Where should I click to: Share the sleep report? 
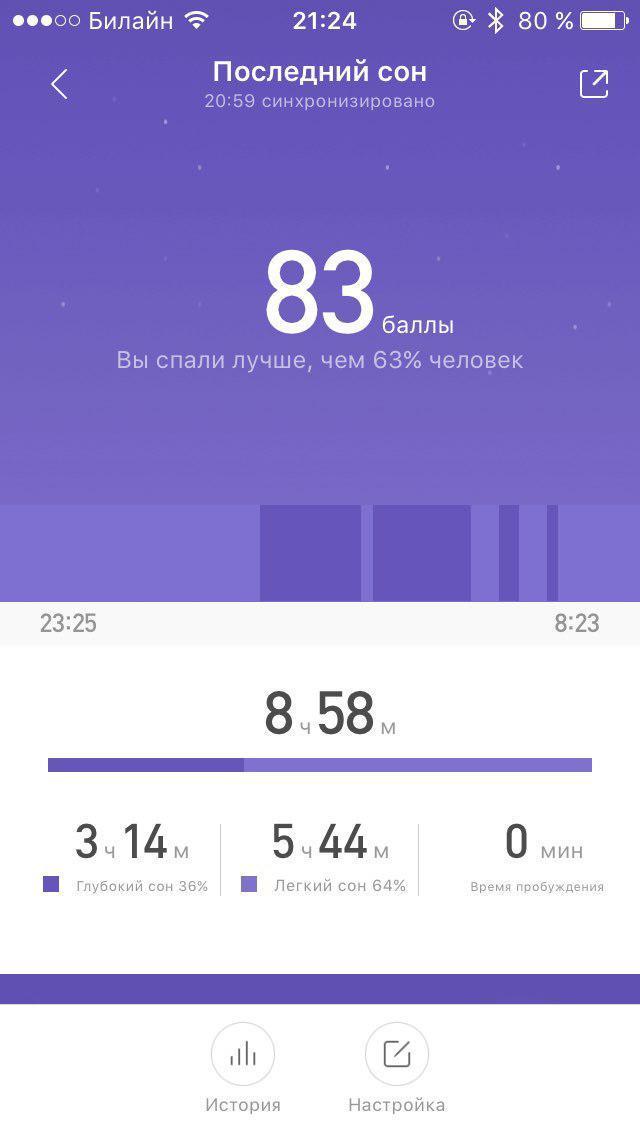tap(593, 84)
